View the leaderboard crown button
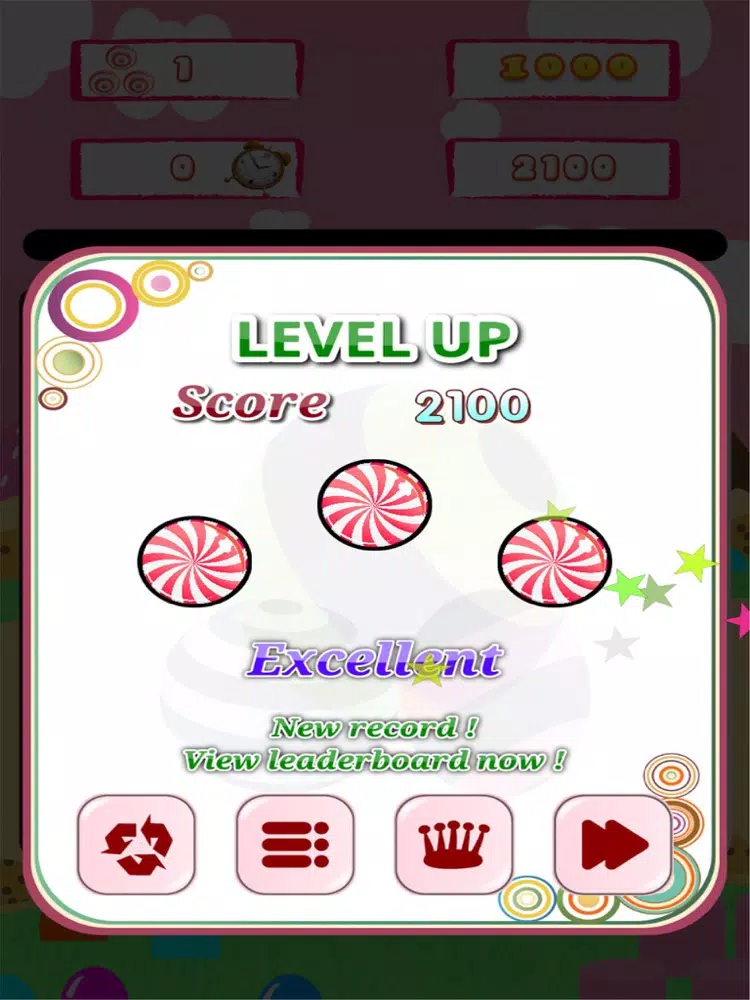This screenshot has width=750, height=1000. tap(453, 844)
